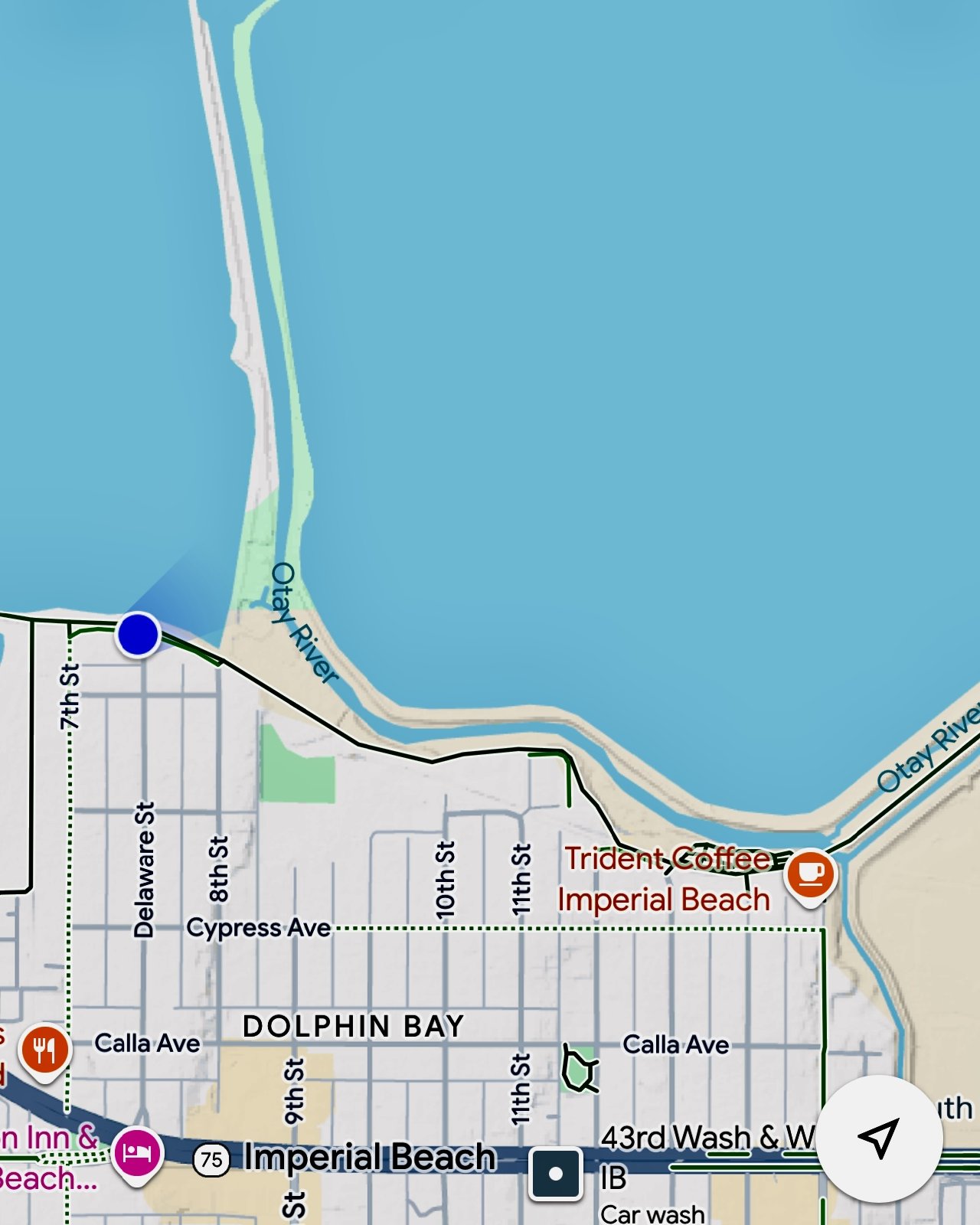This screenshot has width=980, height=1225.
Task: Tap the square transit stop marker
Action: [x=556, y=1174]
